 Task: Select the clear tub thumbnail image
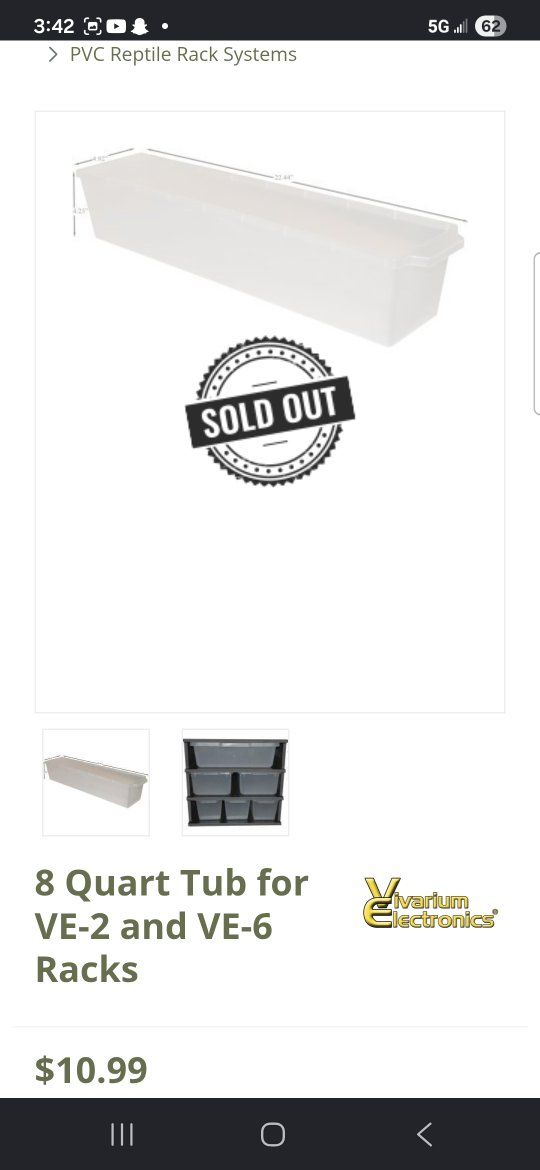coord(95,782)
